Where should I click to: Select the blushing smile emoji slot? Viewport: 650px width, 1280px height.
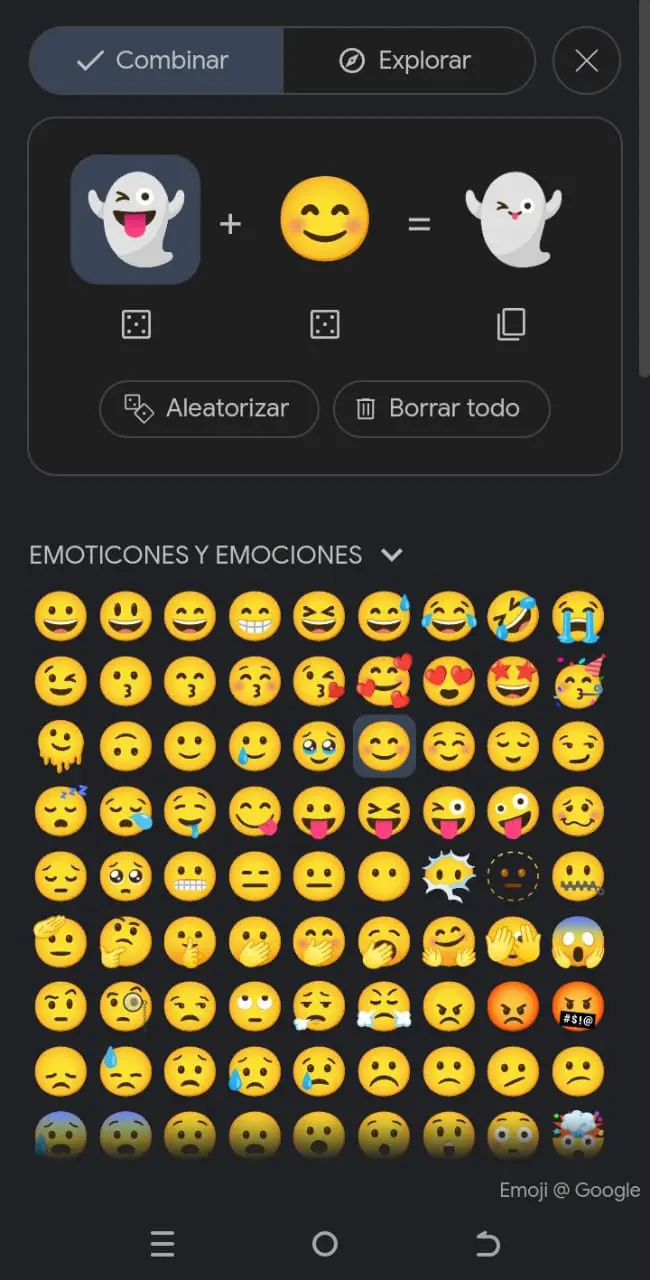(x=324, y=220)
